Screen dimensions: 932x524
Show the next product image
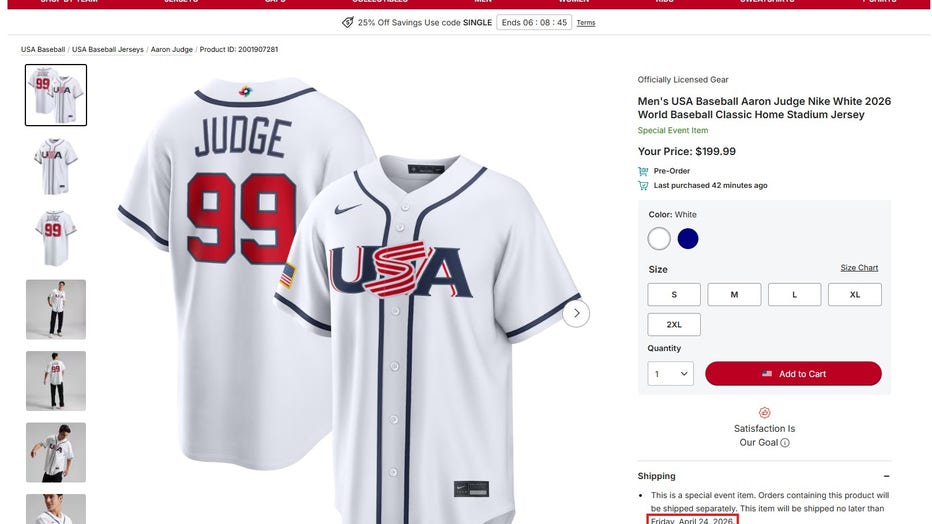[x=576, y=313]
